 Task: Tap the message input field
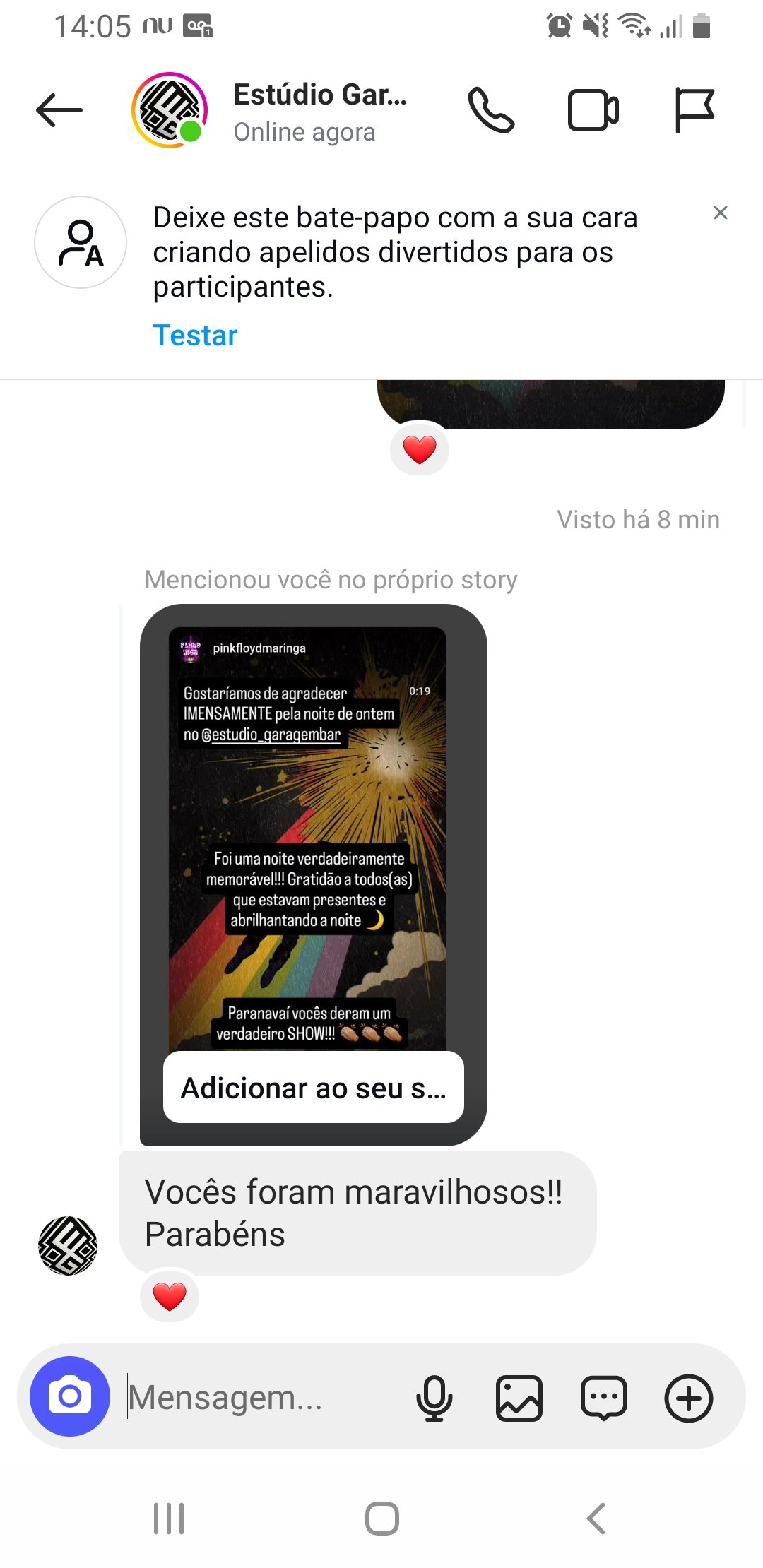click(x=226, y=1397)
